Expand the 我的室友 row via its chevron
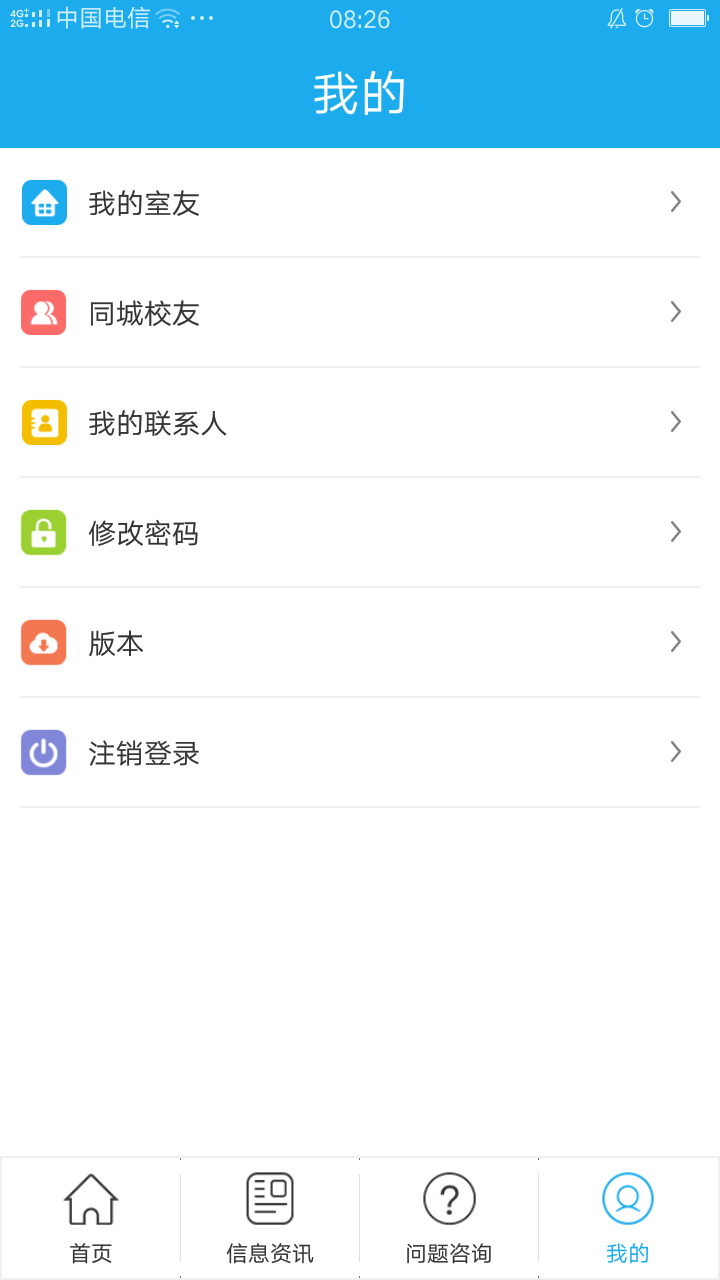 [675, 202]
